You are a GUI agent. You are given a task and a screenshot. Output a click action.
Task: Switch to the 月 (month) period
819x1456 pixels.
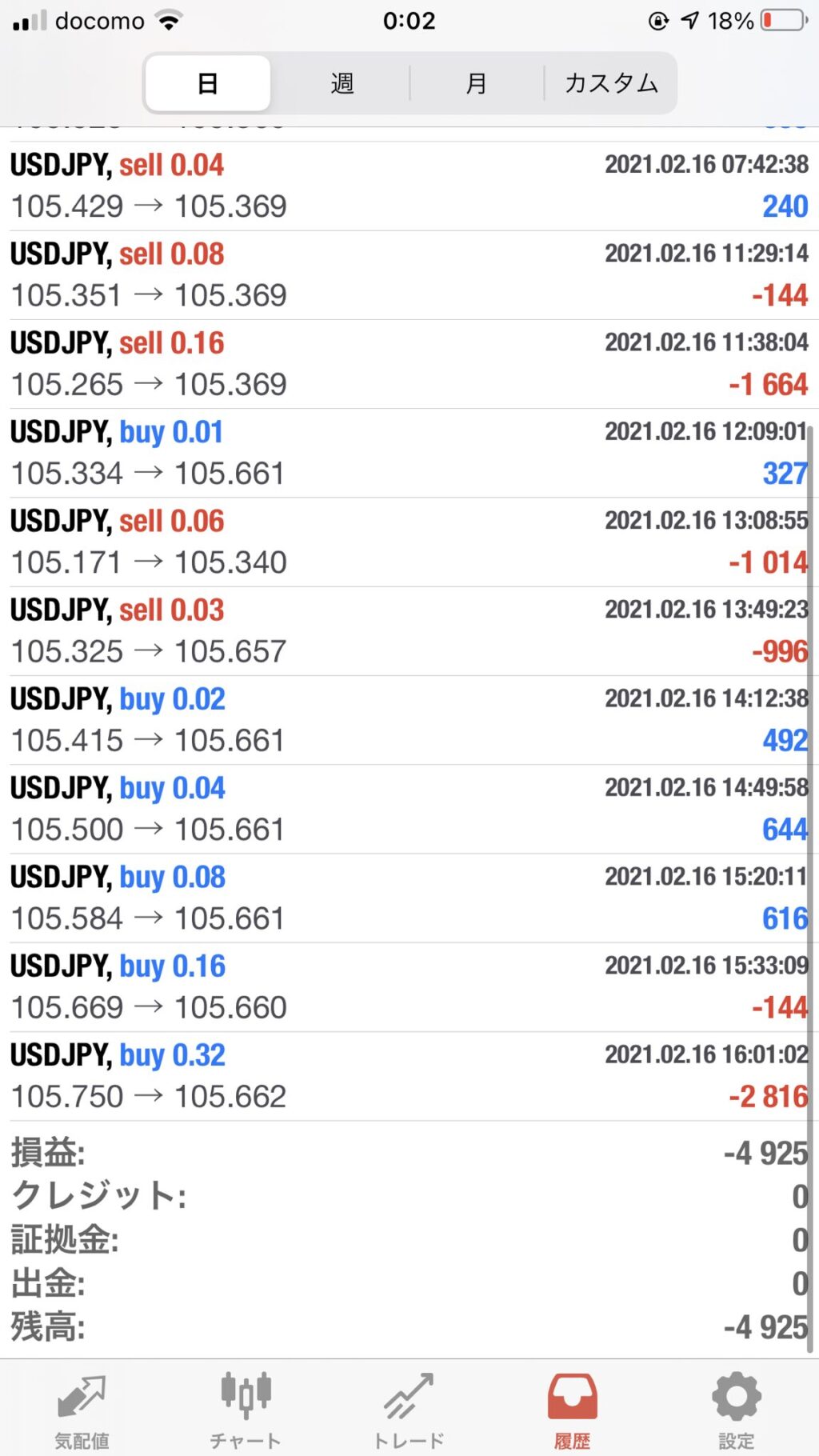click(x=477, y=83)
